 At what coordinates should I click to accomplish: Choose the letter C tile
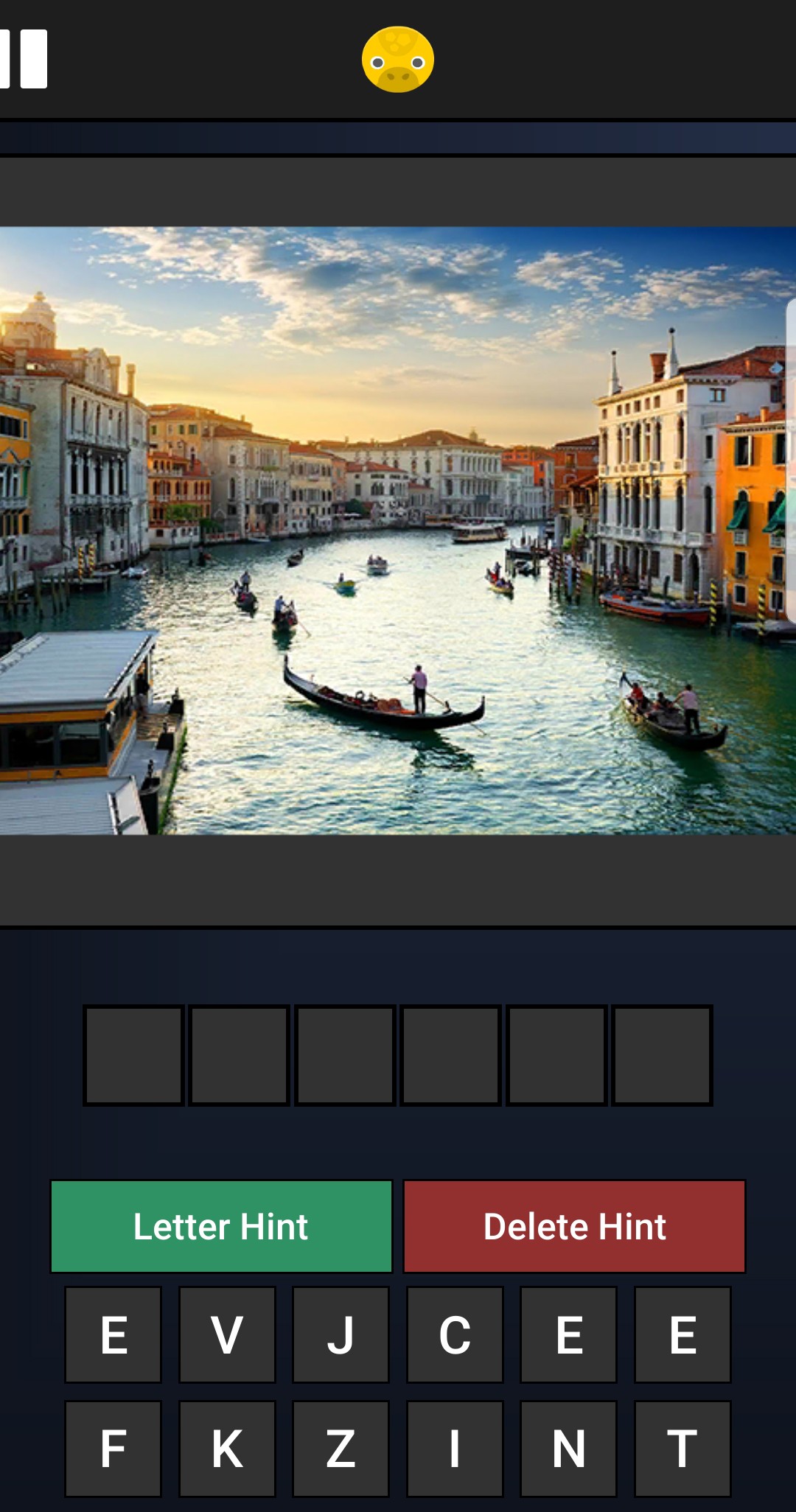tap(455, 1334)
